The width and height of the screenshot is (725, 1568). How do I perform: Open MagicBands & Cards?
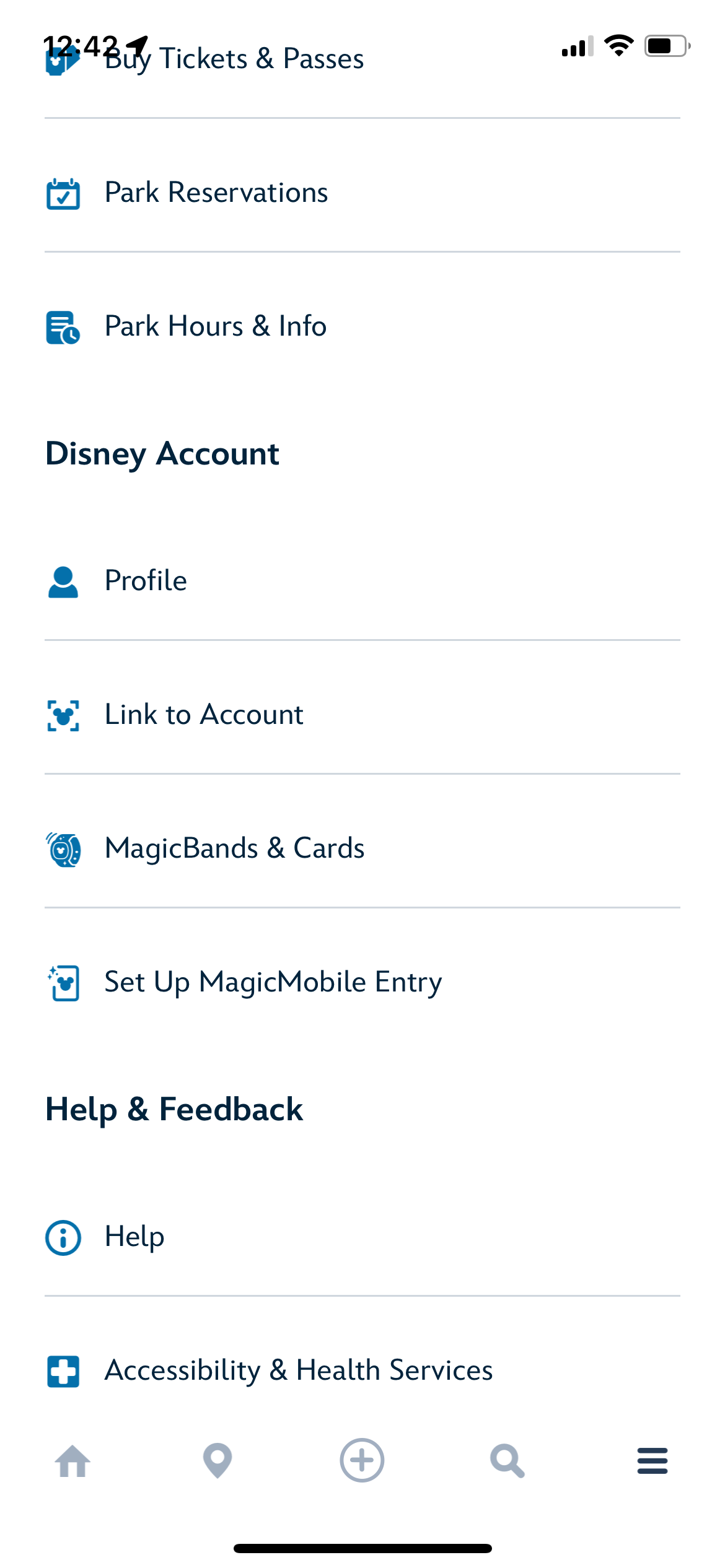234,848
